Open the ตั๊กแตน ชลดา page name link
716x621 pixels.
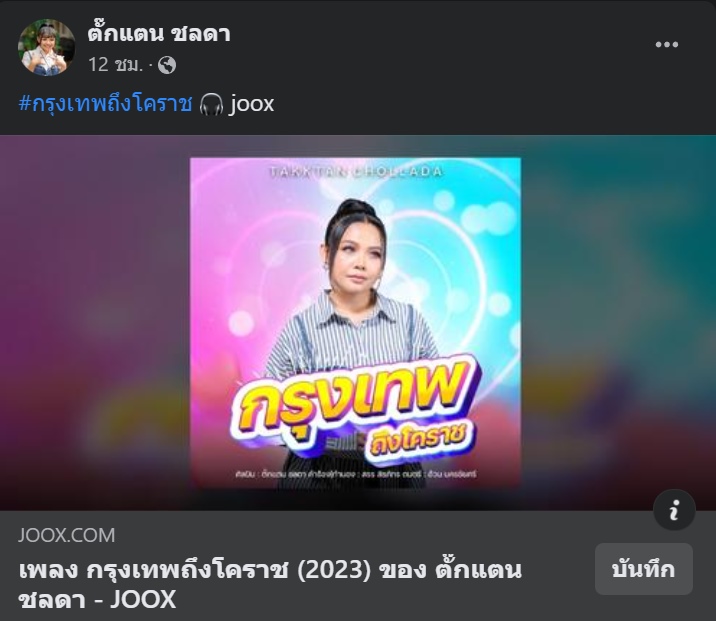(x=159, y=33)
